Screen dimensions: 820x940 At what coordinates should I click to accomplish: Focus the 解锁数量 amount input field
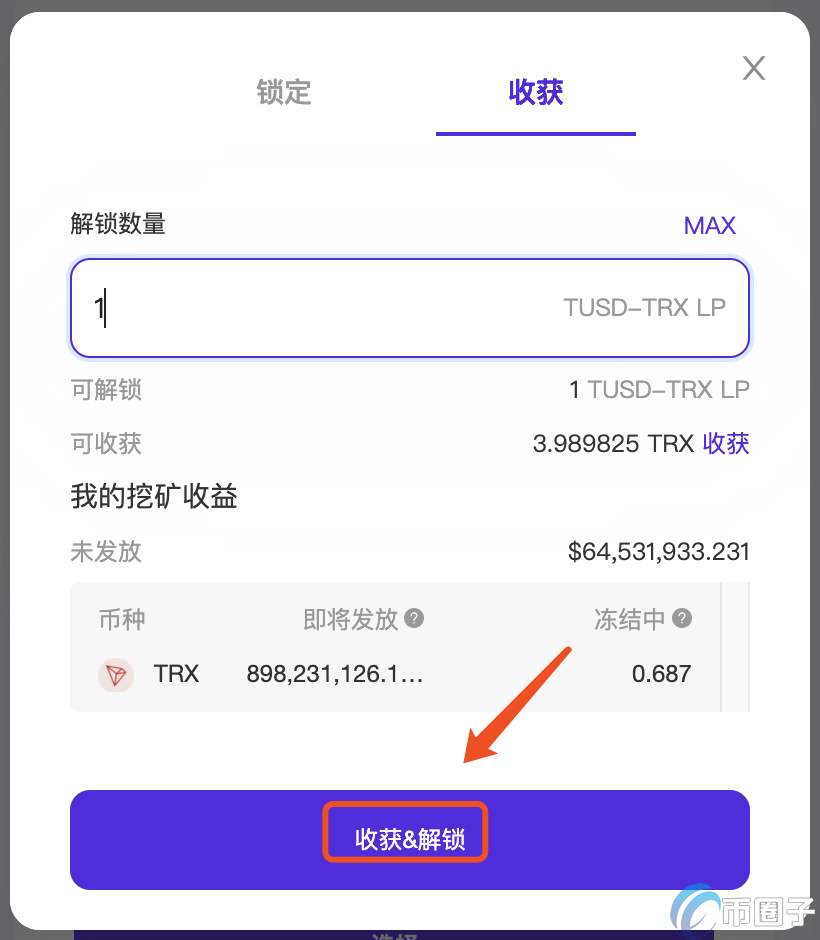pos(410,308)
